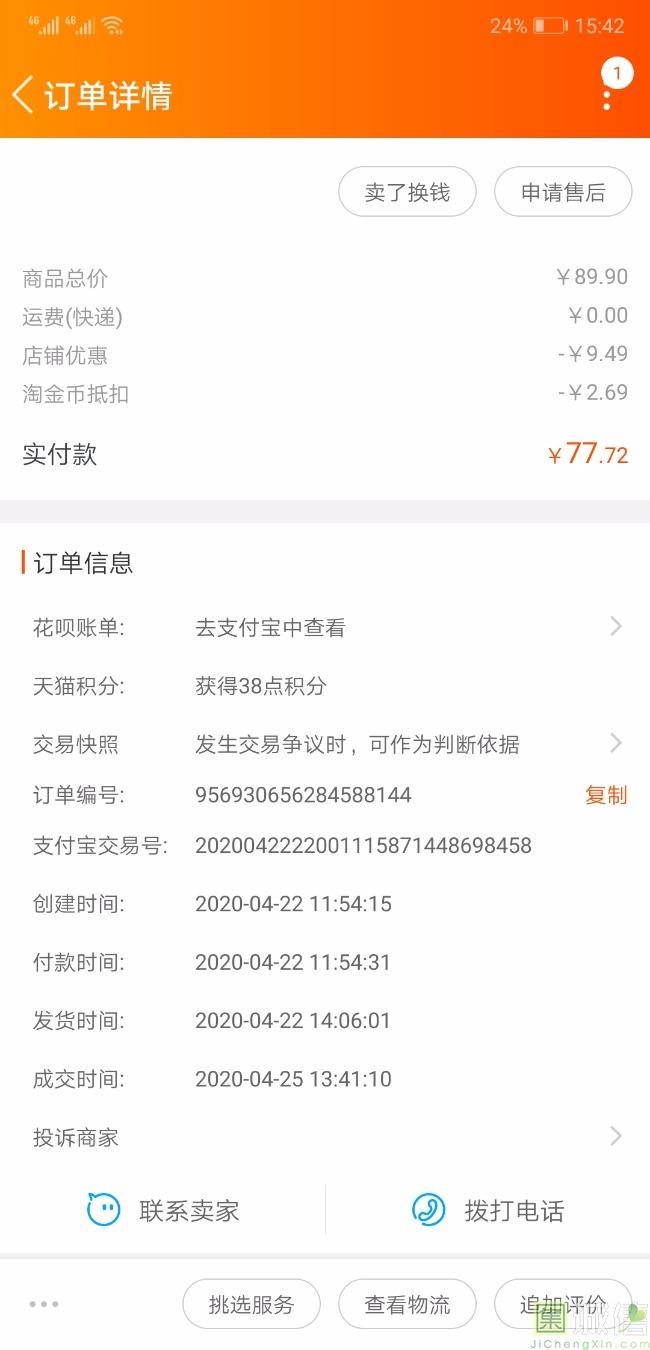Image resolution: width=650 pixels, height=1350 pixels.
Task: Tap the 卖了换钱 button
Action: pyautogui.click(x=407, y=192)
